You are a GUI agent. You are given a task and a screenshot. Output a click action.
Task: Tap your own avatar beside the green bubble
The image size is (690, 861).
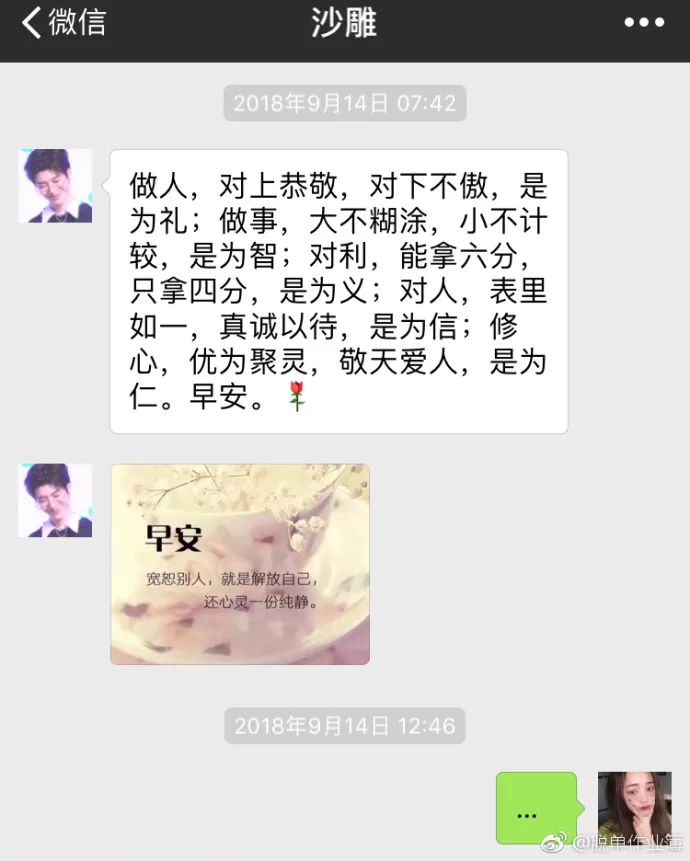[634, 808]
